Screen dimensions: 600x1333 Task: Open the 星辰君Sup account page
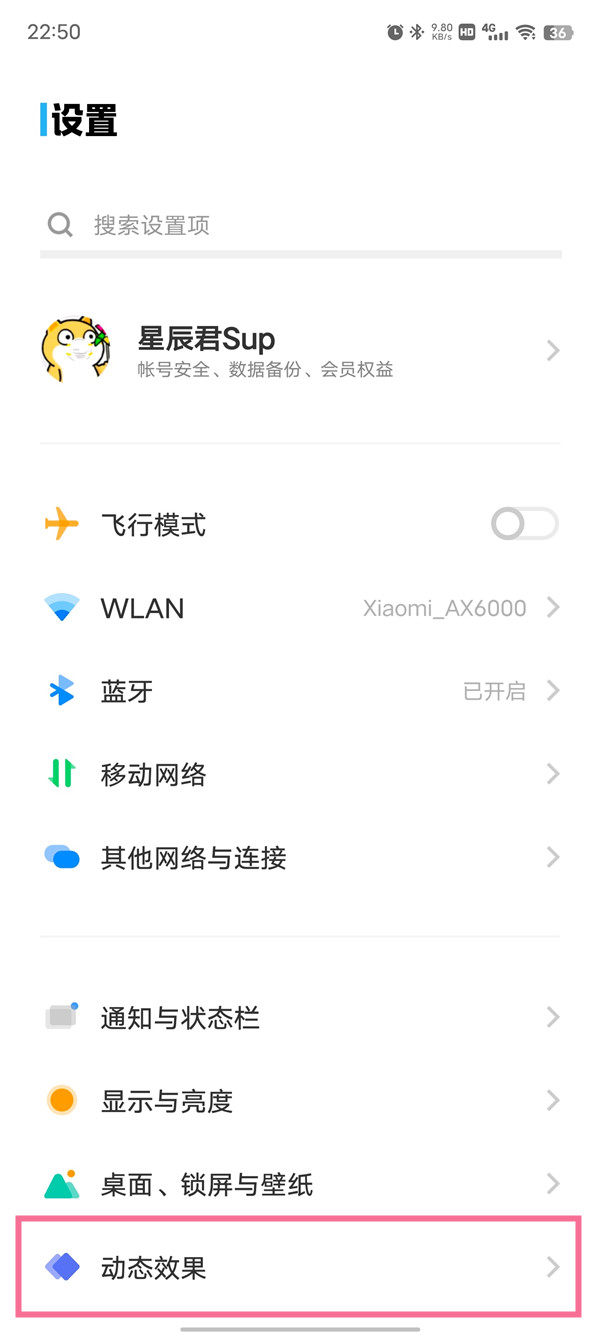tap(300, 351)
